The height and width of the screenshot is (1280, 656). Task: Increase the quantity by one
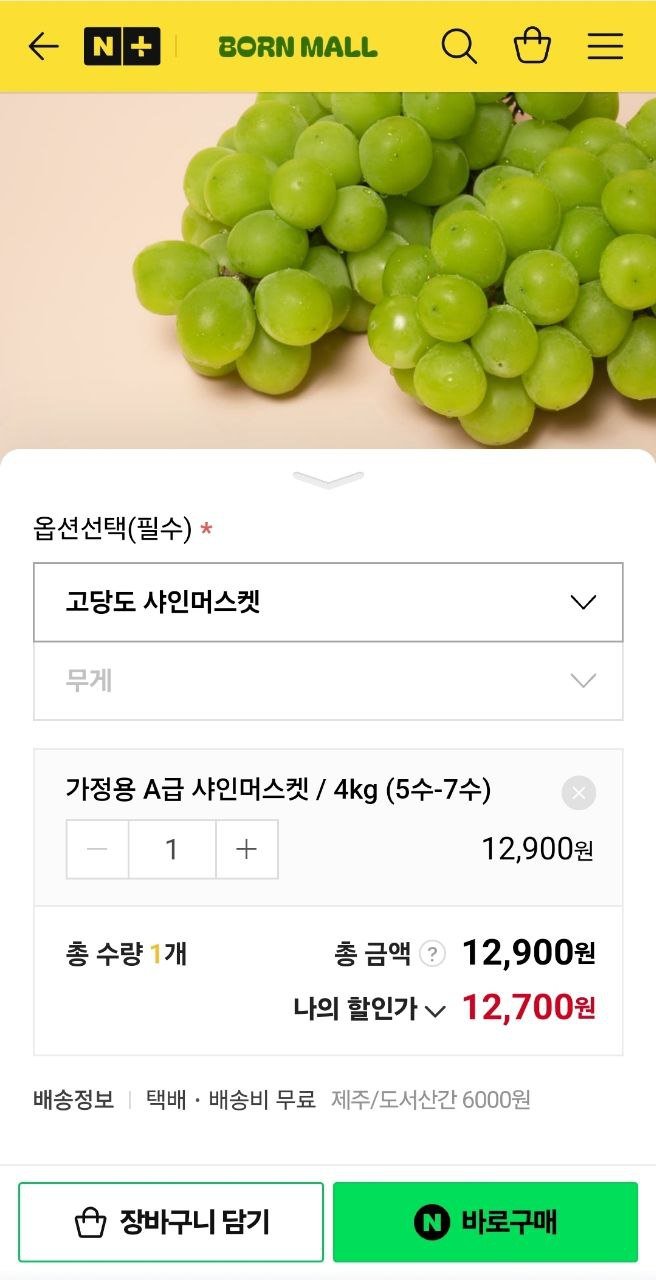[246, 849]
